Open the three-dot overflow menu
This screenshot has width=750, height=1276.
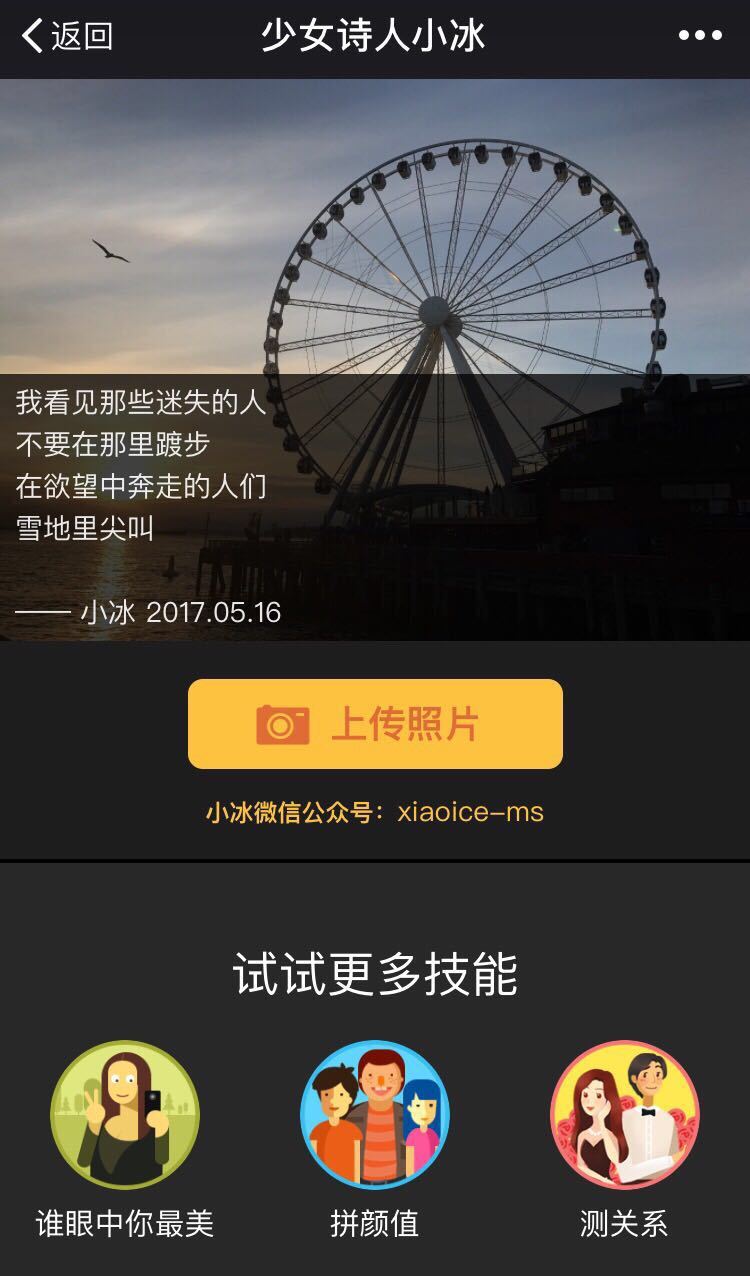coord(700,36)
